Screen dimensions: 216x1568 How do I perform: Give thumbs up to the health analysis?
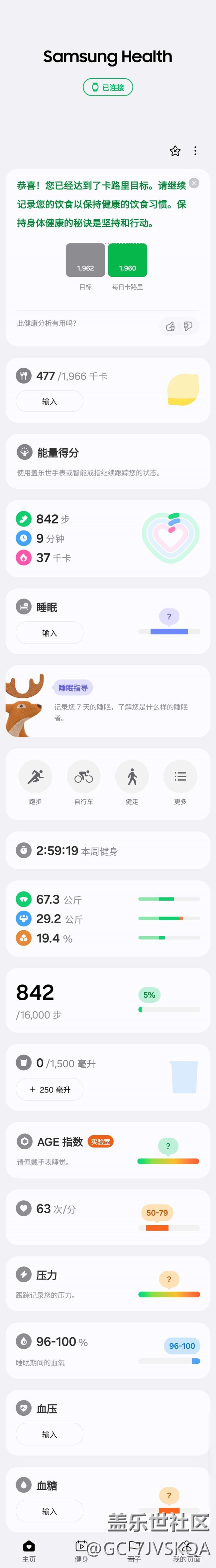(170, 326)
